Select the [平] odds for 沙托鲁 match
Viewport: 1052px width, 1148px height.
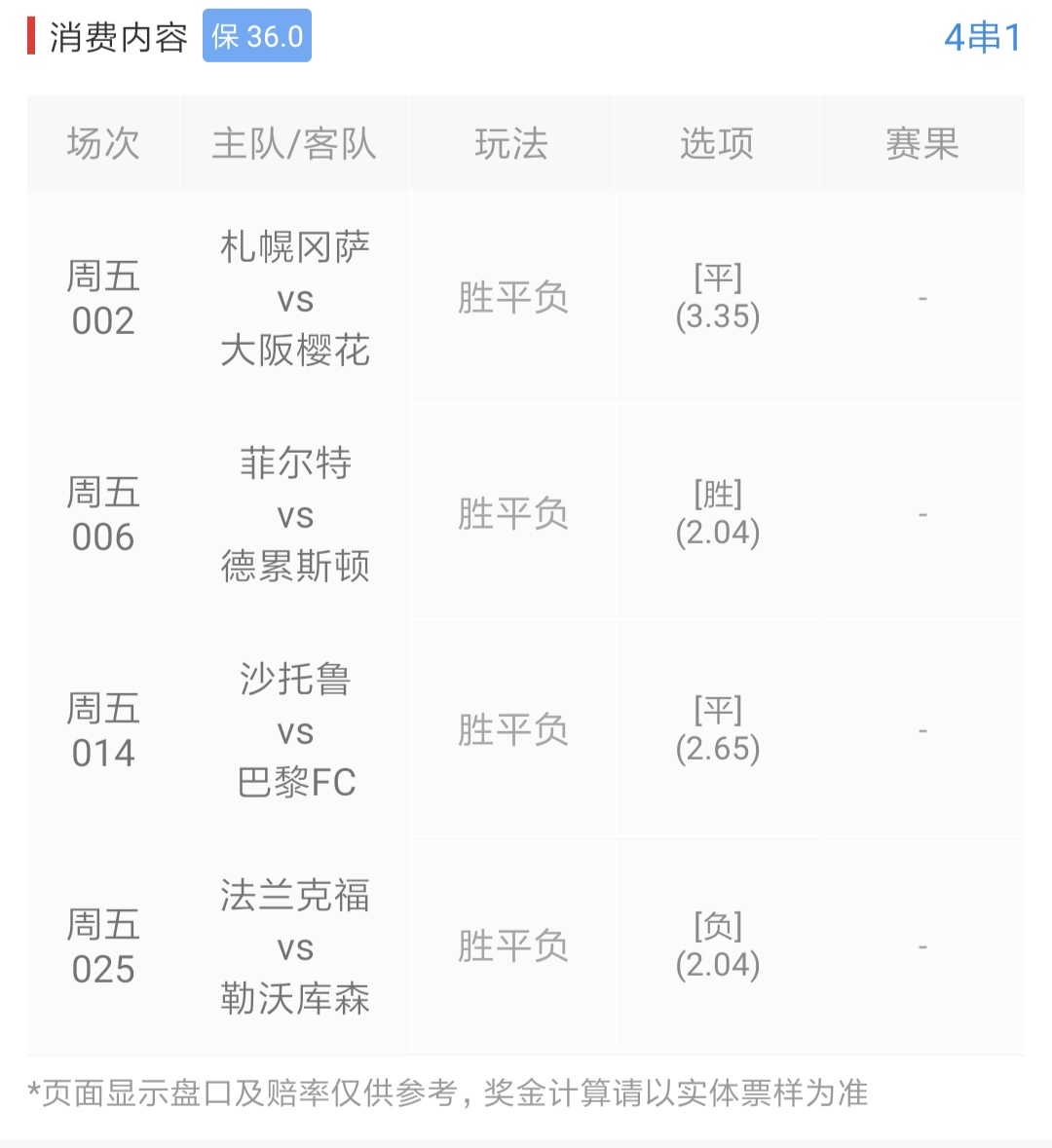pyautogui.click(x=718, y=728)
